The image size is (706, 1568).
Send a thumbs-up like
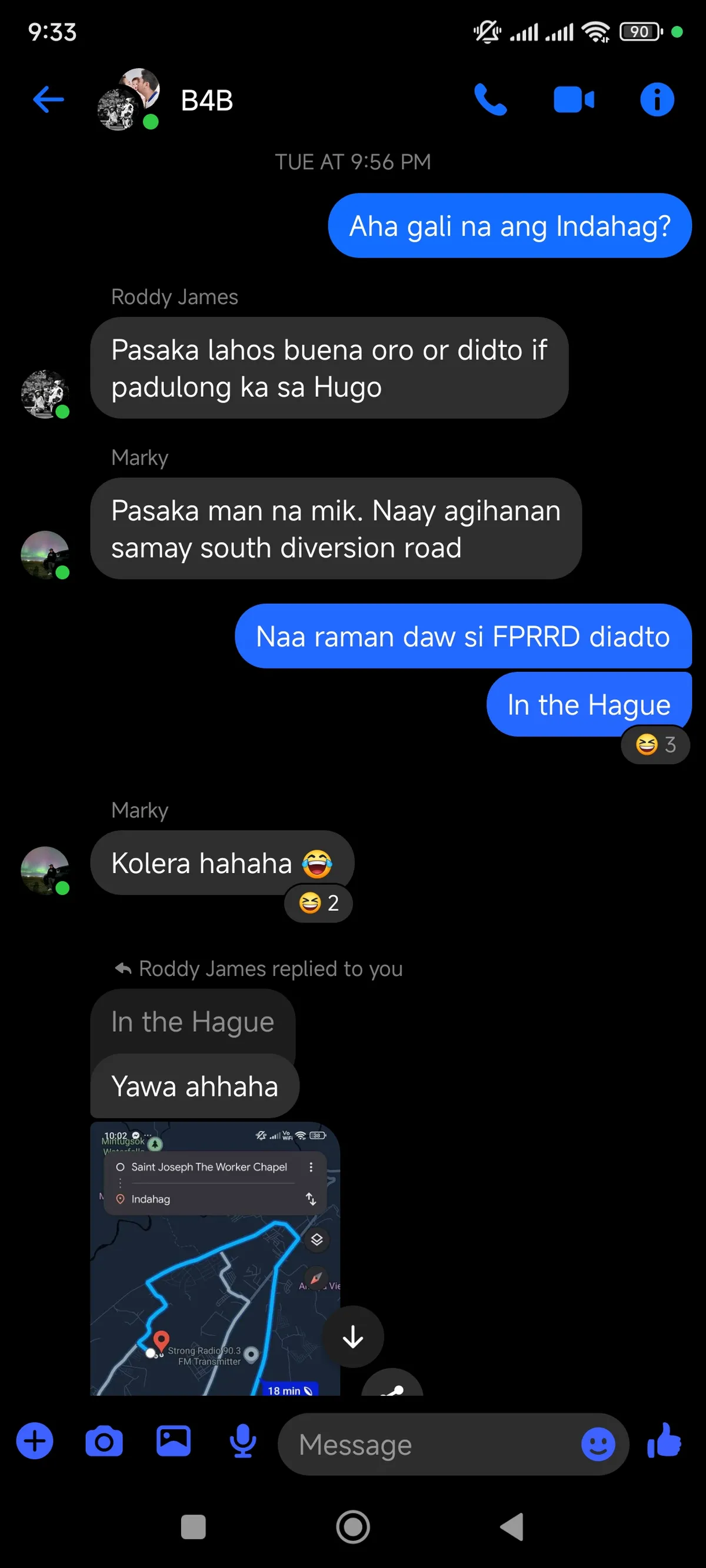click(x=664, y=1441)
